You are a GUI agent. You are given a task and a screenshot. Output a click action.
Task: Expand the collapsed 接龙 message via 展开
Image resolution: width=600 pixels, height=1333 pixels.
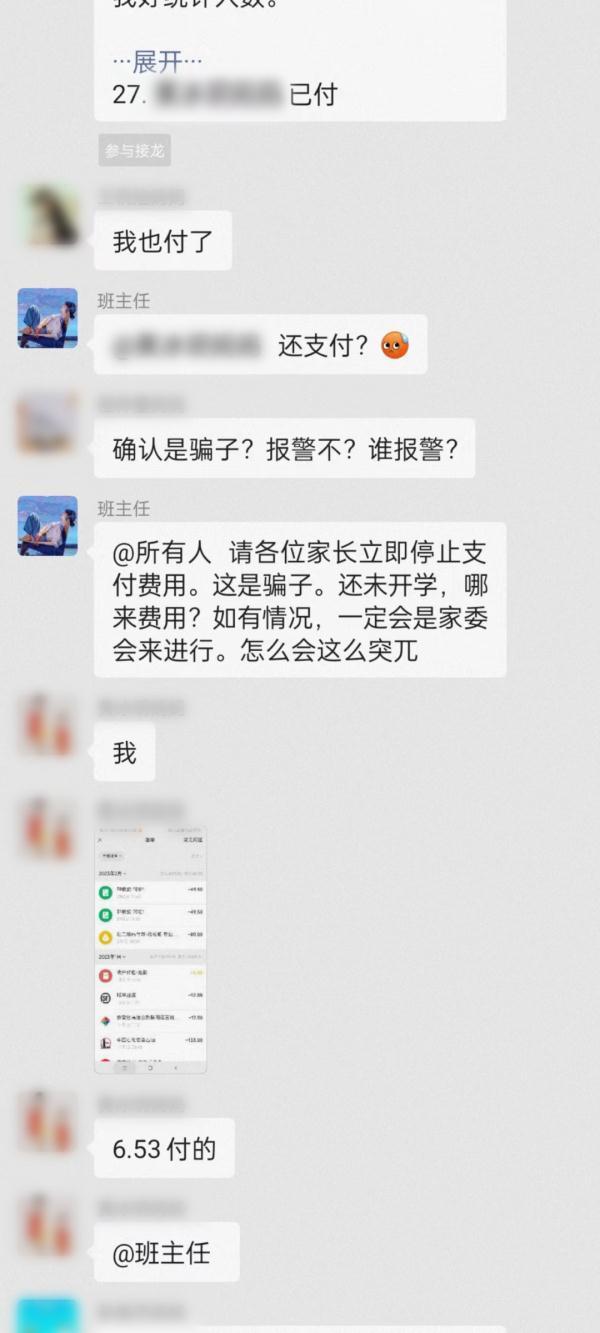(x=157, y=62)
